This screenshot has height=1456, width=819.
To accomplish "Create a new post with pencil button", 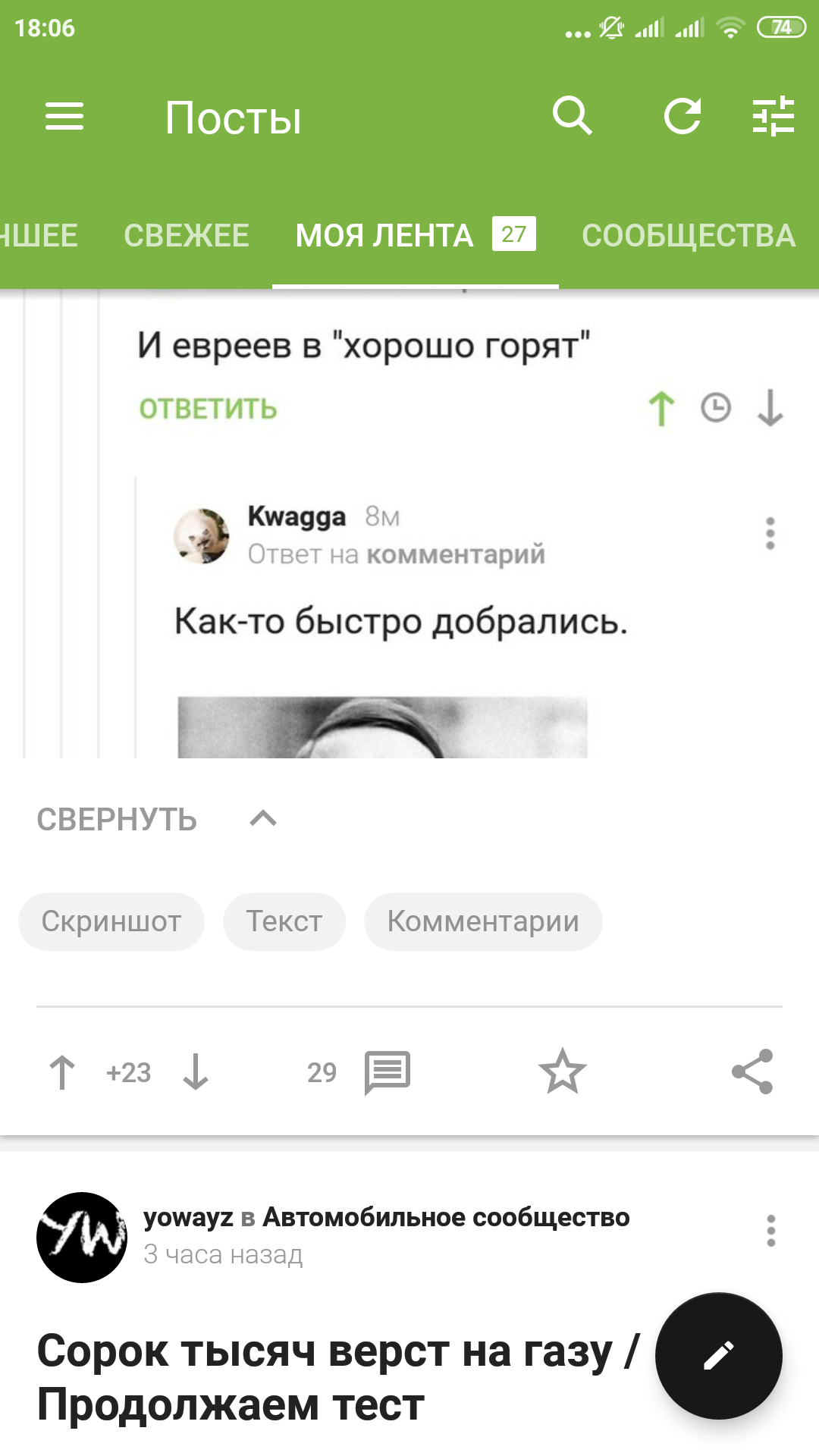I will (x=719, y=1356).
